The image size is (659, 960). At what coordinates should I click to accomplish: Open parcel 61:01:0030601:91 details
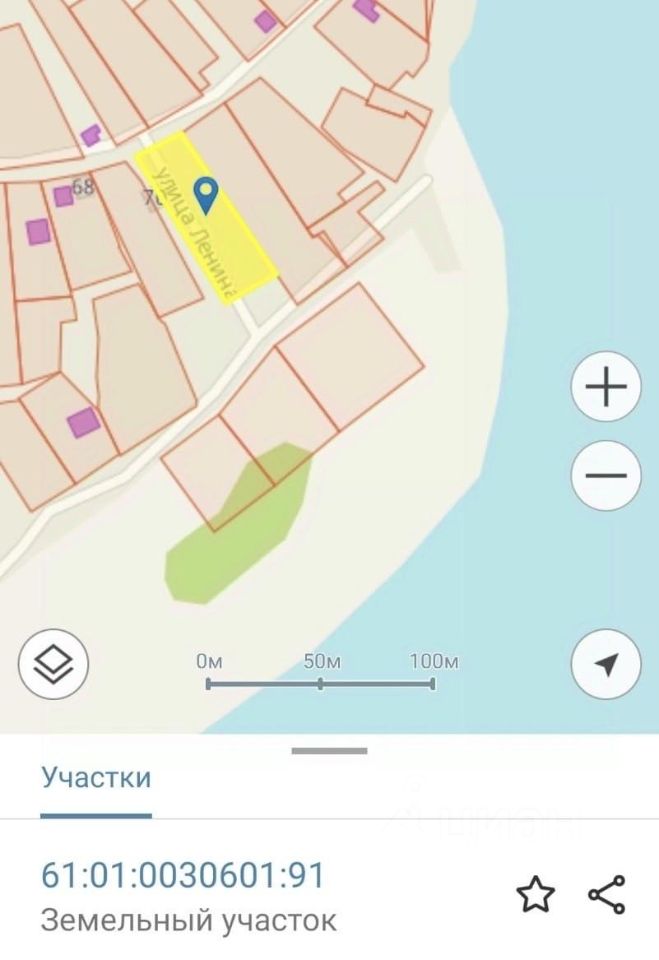[183, 876]
